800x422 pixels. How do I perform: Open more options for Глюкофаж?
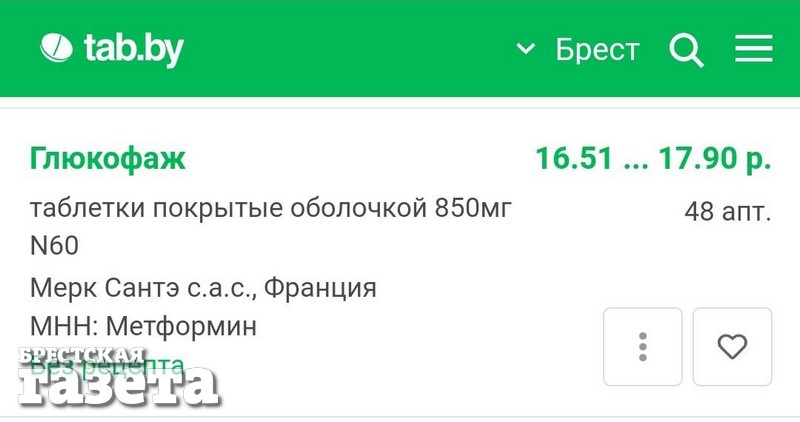pyautogui.click(x=643, y=347)
